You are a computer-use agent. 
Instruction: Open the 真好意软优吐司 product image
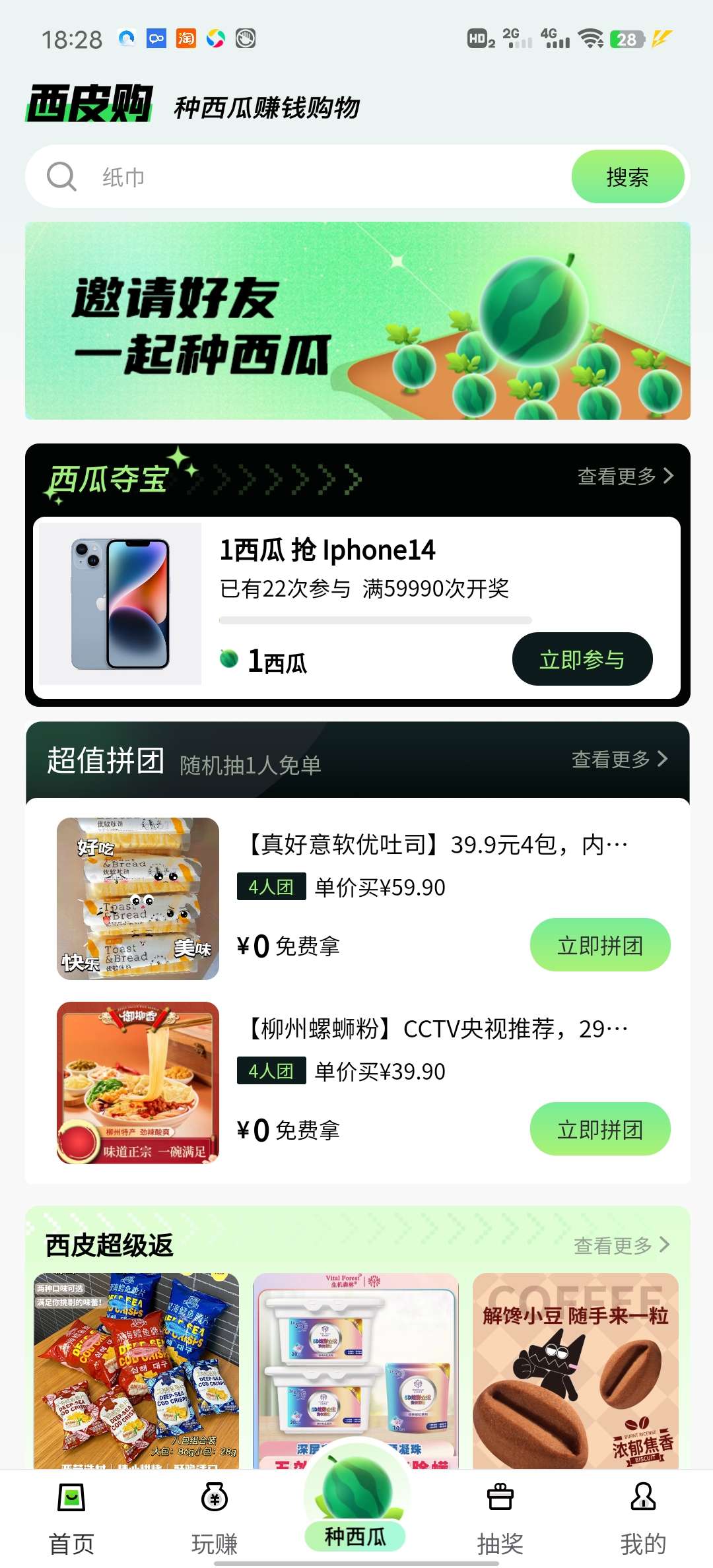click(137, 898)
